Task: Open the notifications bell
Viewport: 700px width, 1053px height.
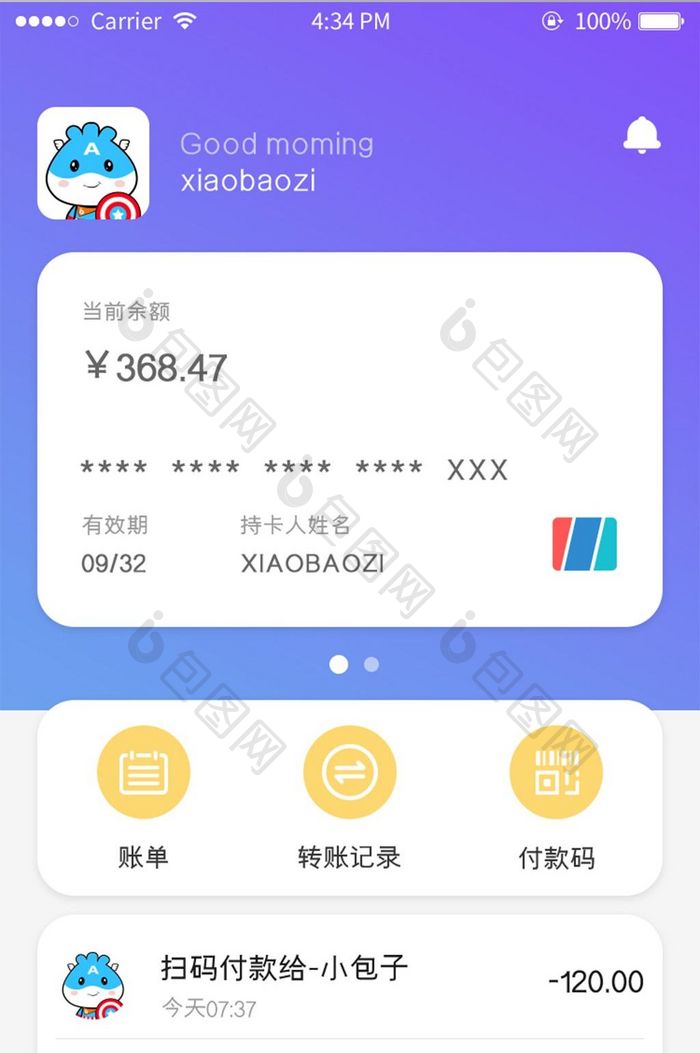Action: pyautogui.click(x=641, y=136)
